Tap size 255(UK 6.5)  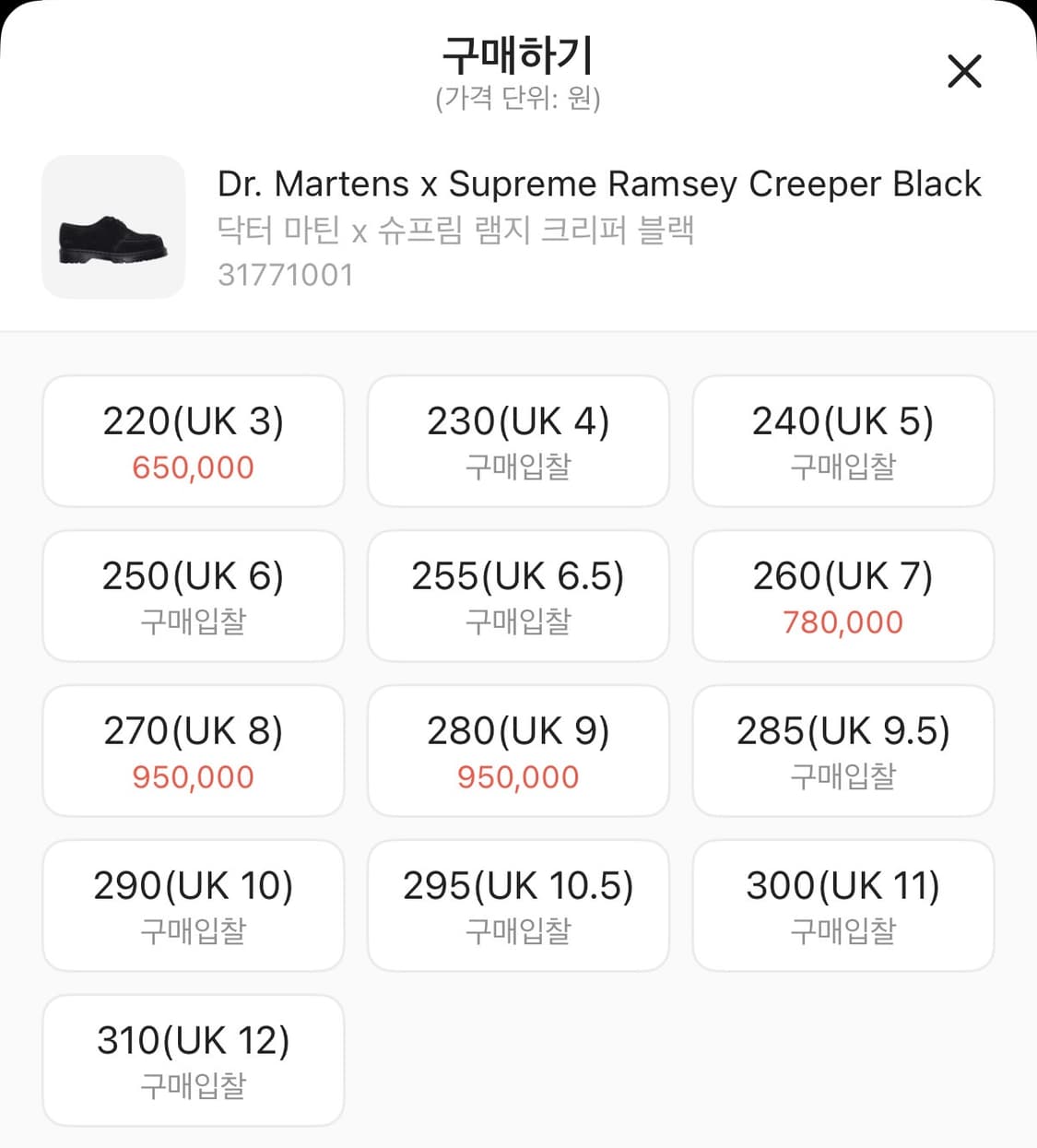[x=518, y=596]
